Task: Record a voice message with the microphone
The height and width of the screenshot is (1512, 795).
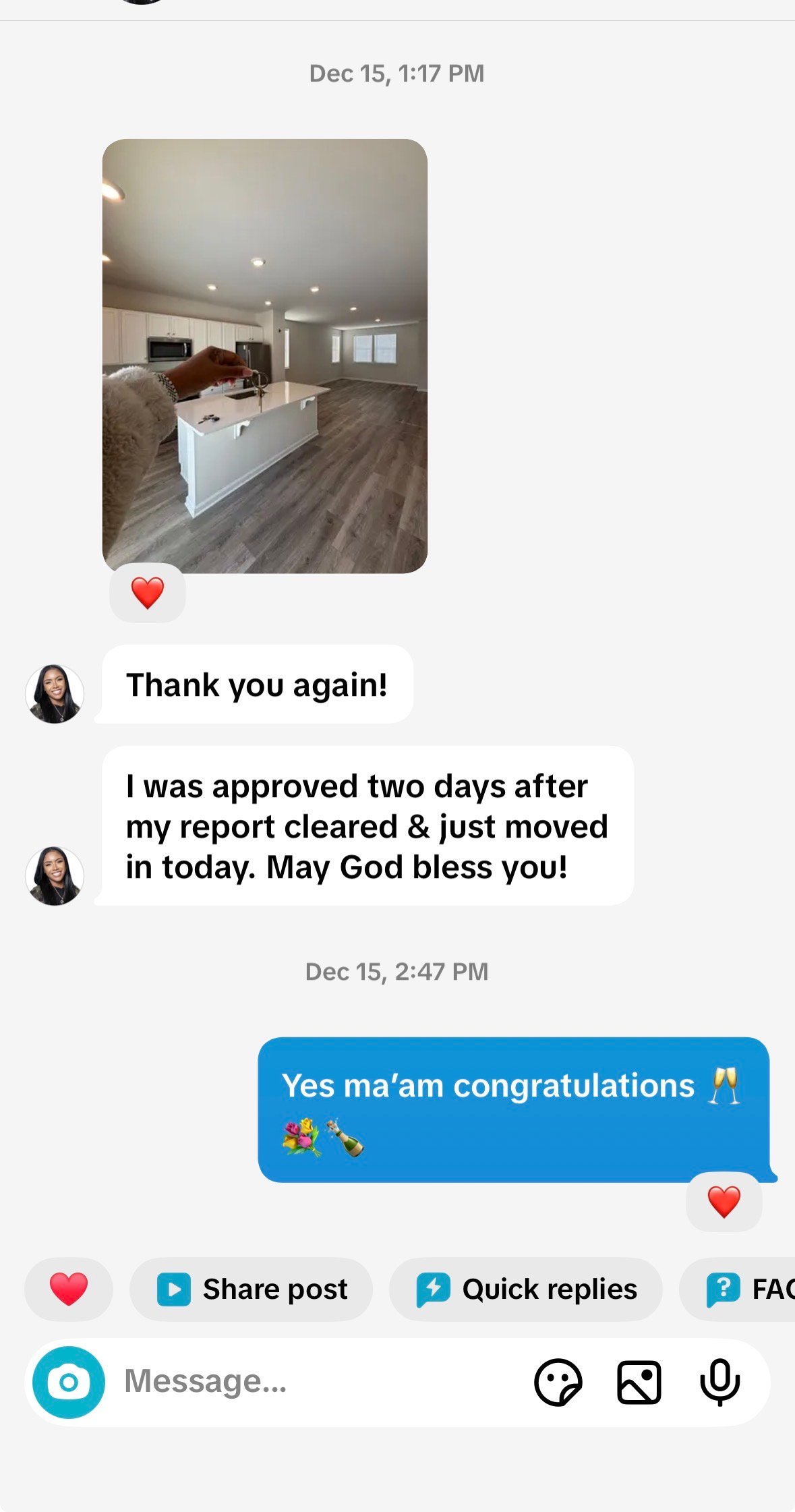Action: tap(719, 1382)
